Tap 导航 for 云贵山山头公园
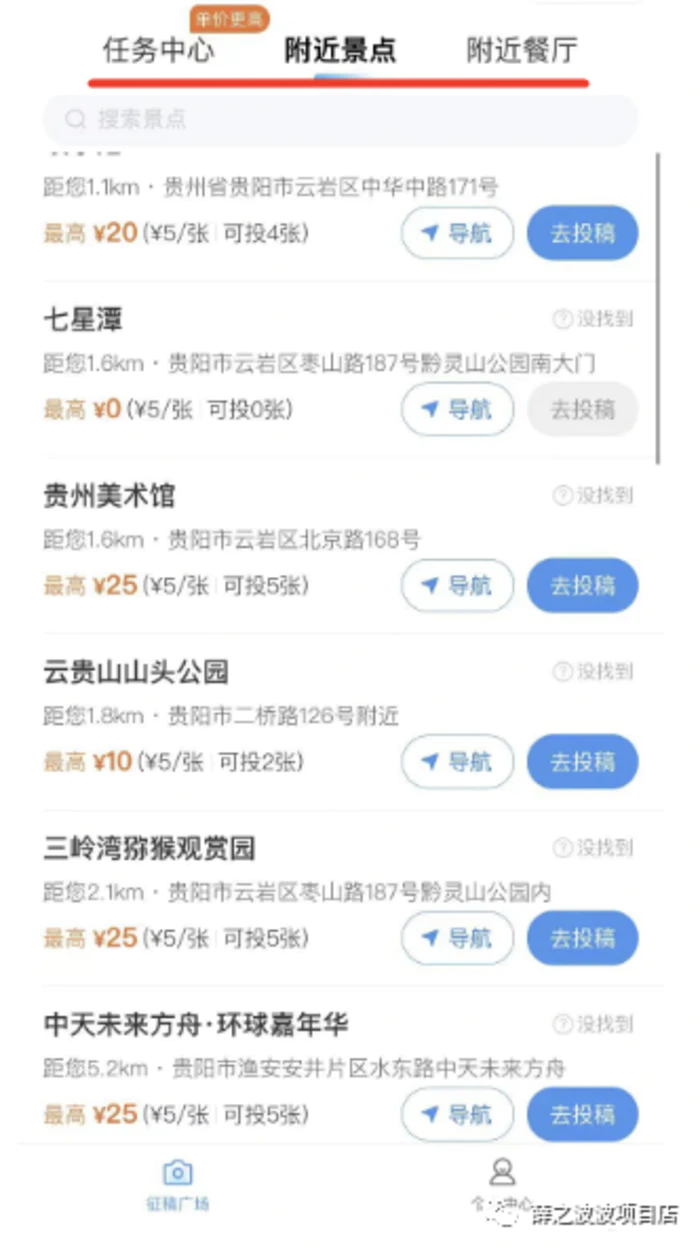Image resolution: width=700 pixels, height=1248 pixels. point(457,762)
